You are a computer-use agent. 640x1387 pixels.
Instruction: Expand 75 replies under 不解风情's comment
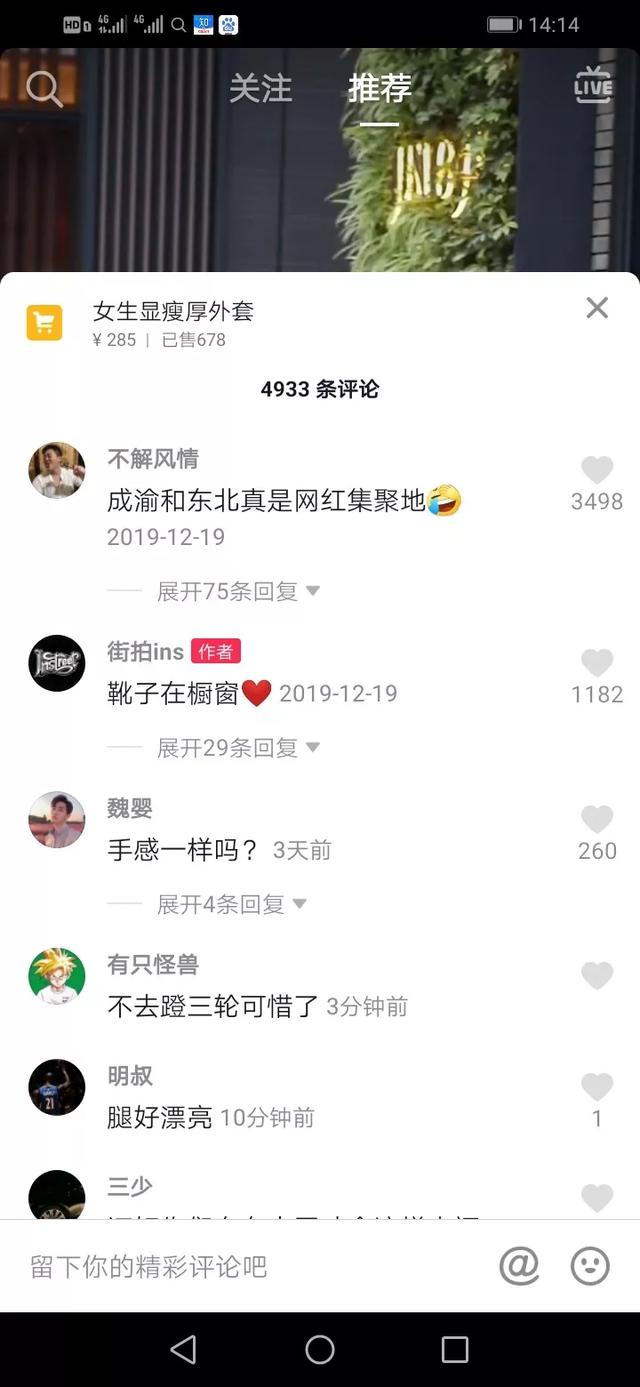point(237,591)
